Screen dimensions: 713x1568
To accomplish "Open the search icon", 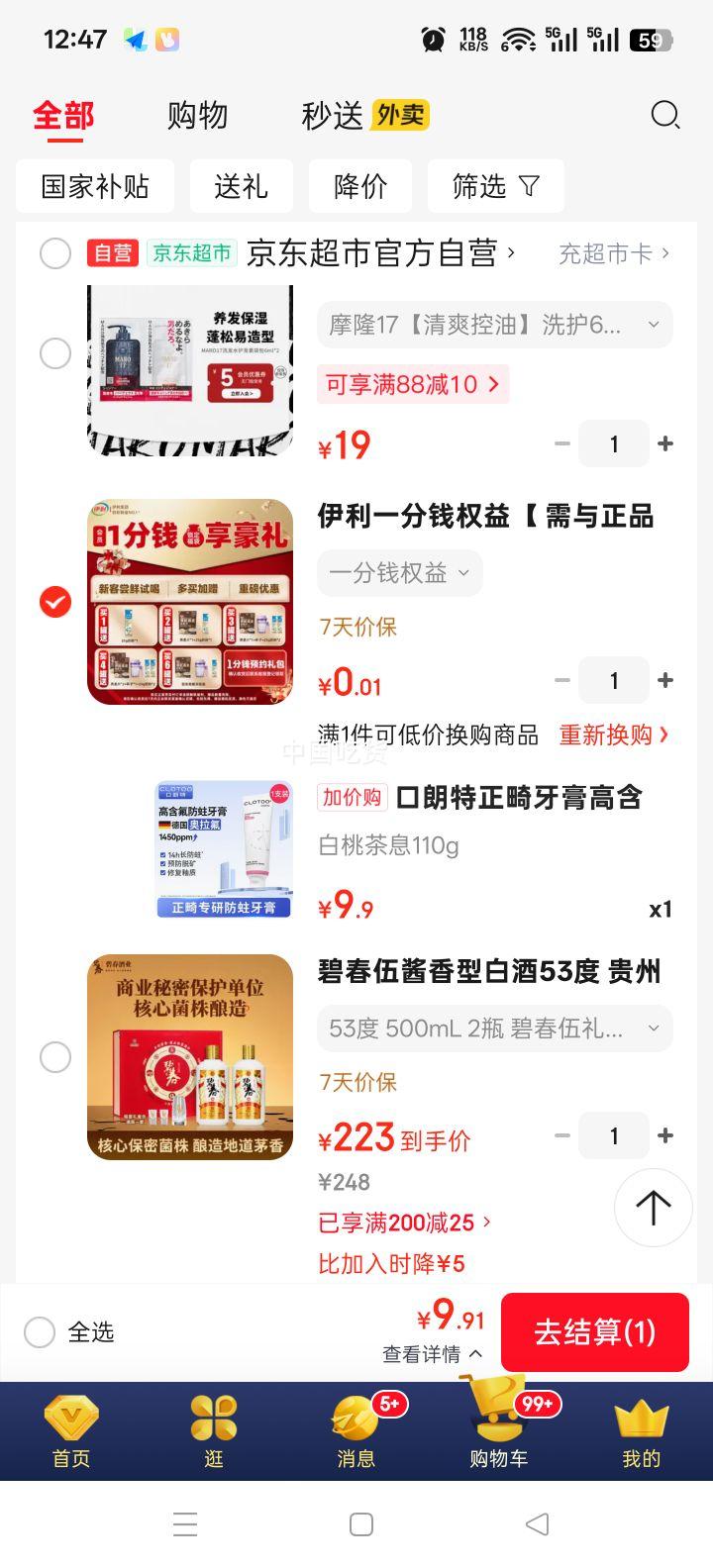I will (665, 116).
